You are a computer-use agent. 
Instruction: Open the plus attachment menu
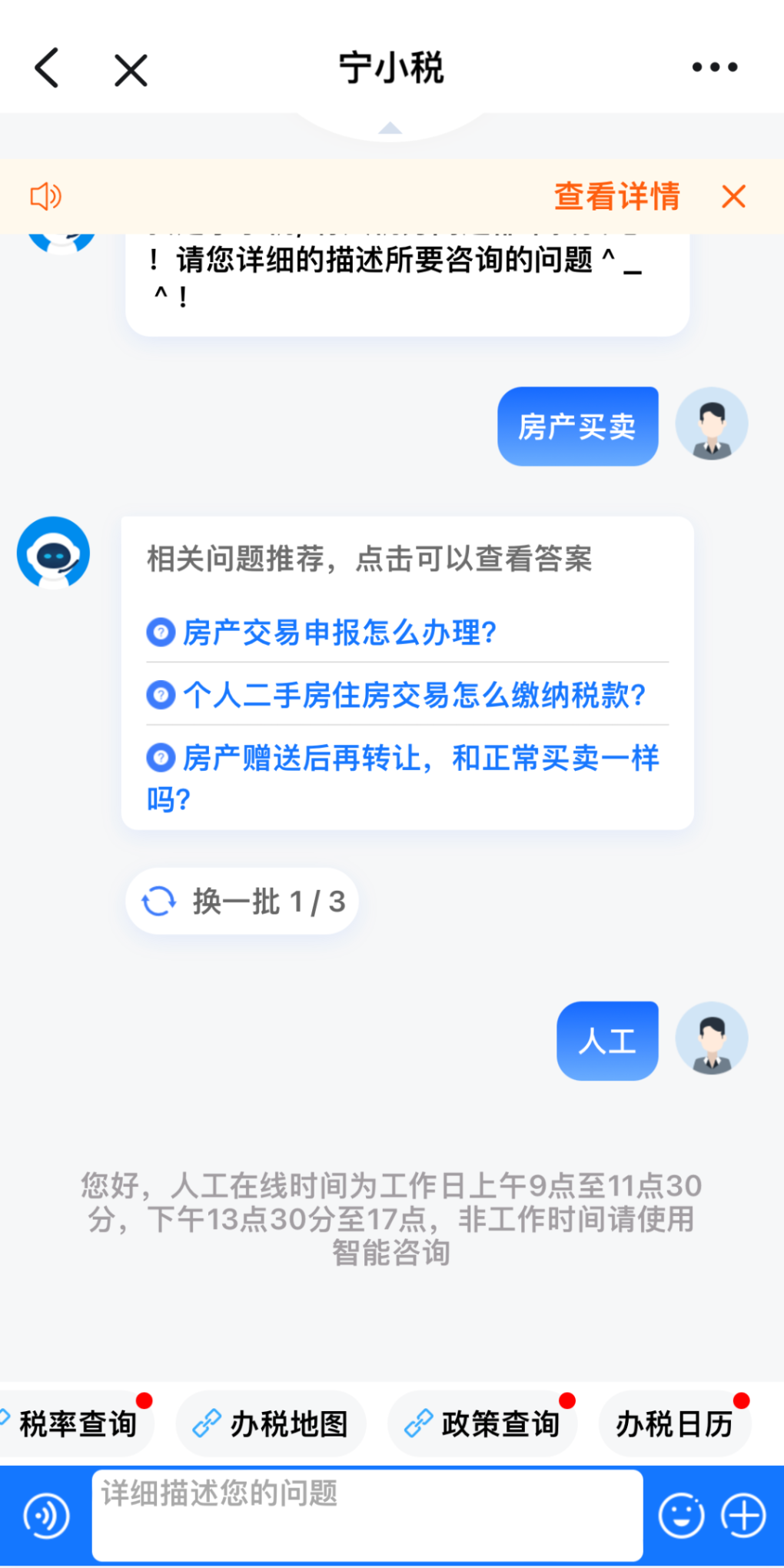[x=743, y=1515]
